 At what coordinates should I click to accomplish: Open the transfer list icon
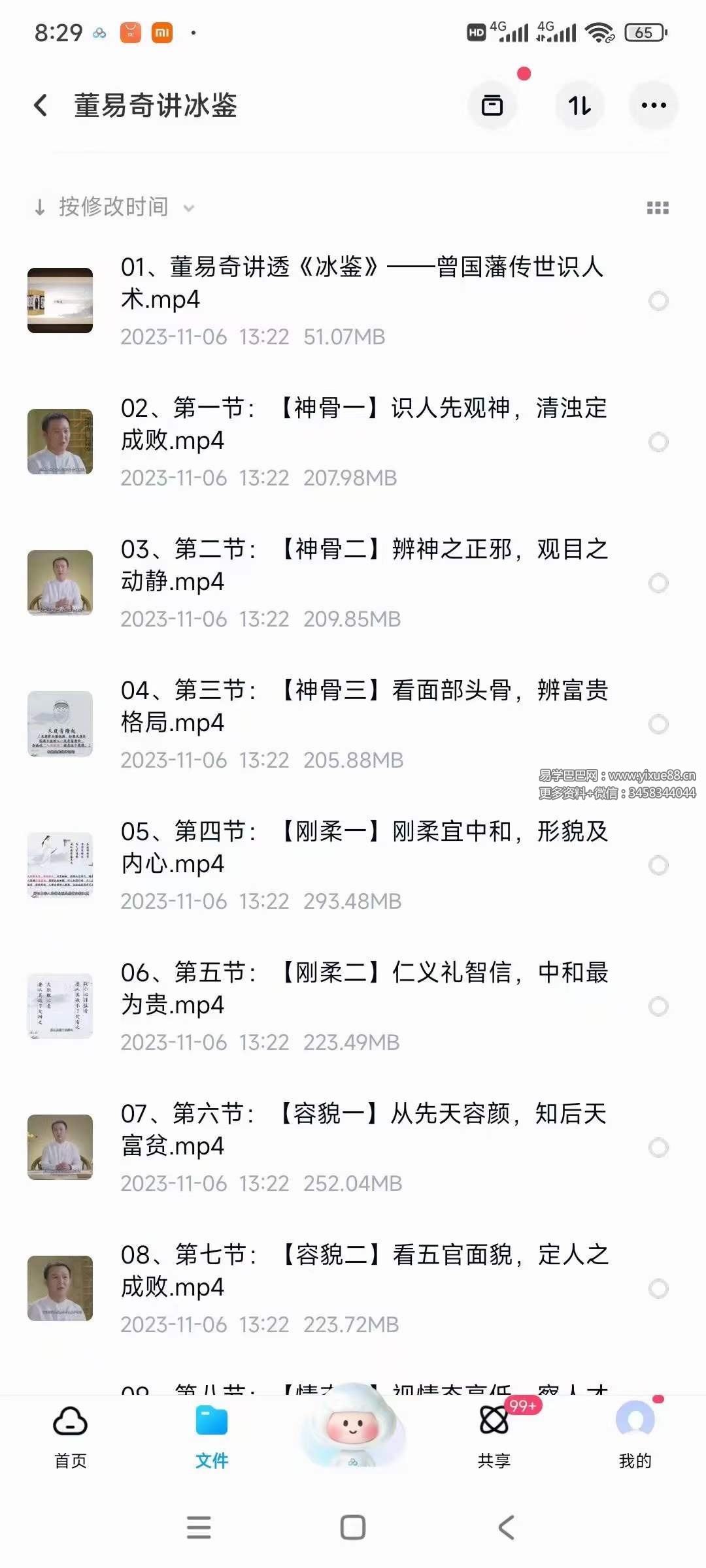(x=492, y=105)
